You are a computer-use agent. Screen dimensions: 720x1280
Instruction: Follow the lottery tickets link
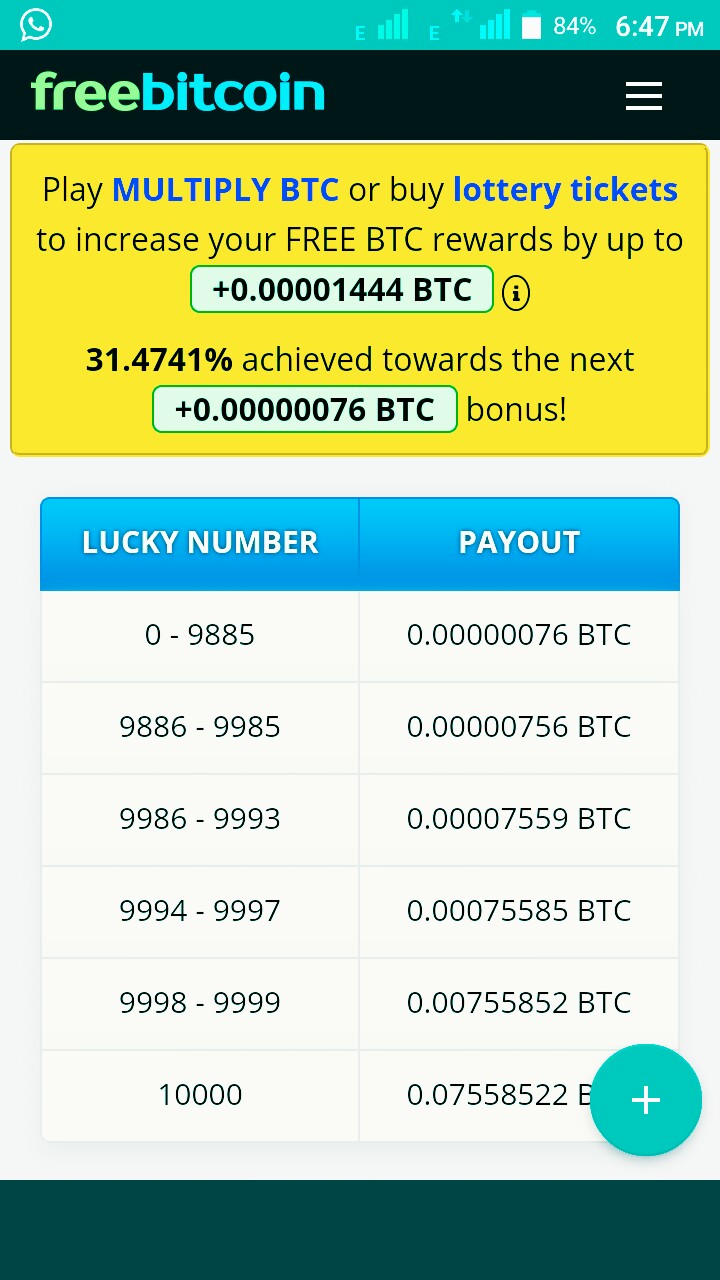click(565, 190)
